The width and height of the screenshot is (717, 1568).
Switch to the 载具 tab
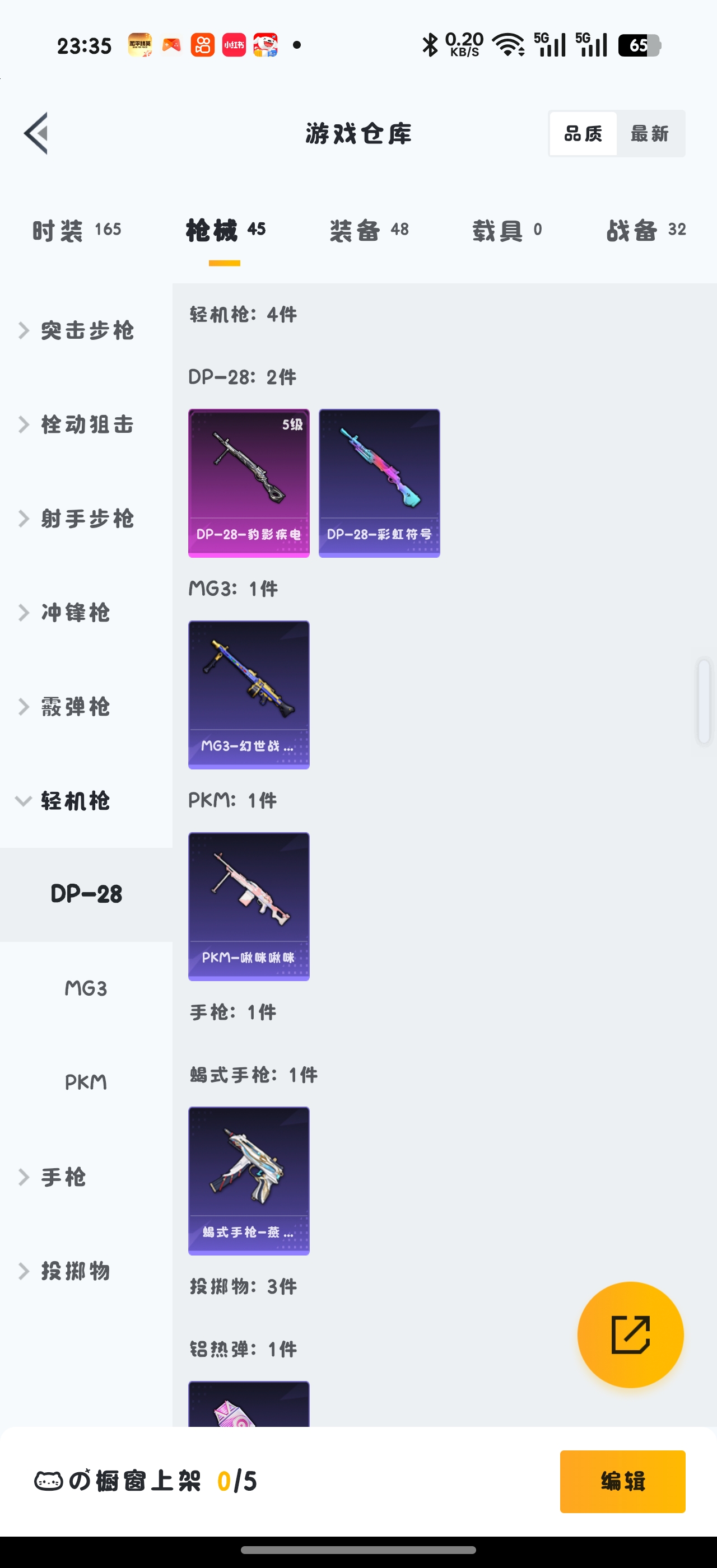pyautogui.click(x=506, y=231)
